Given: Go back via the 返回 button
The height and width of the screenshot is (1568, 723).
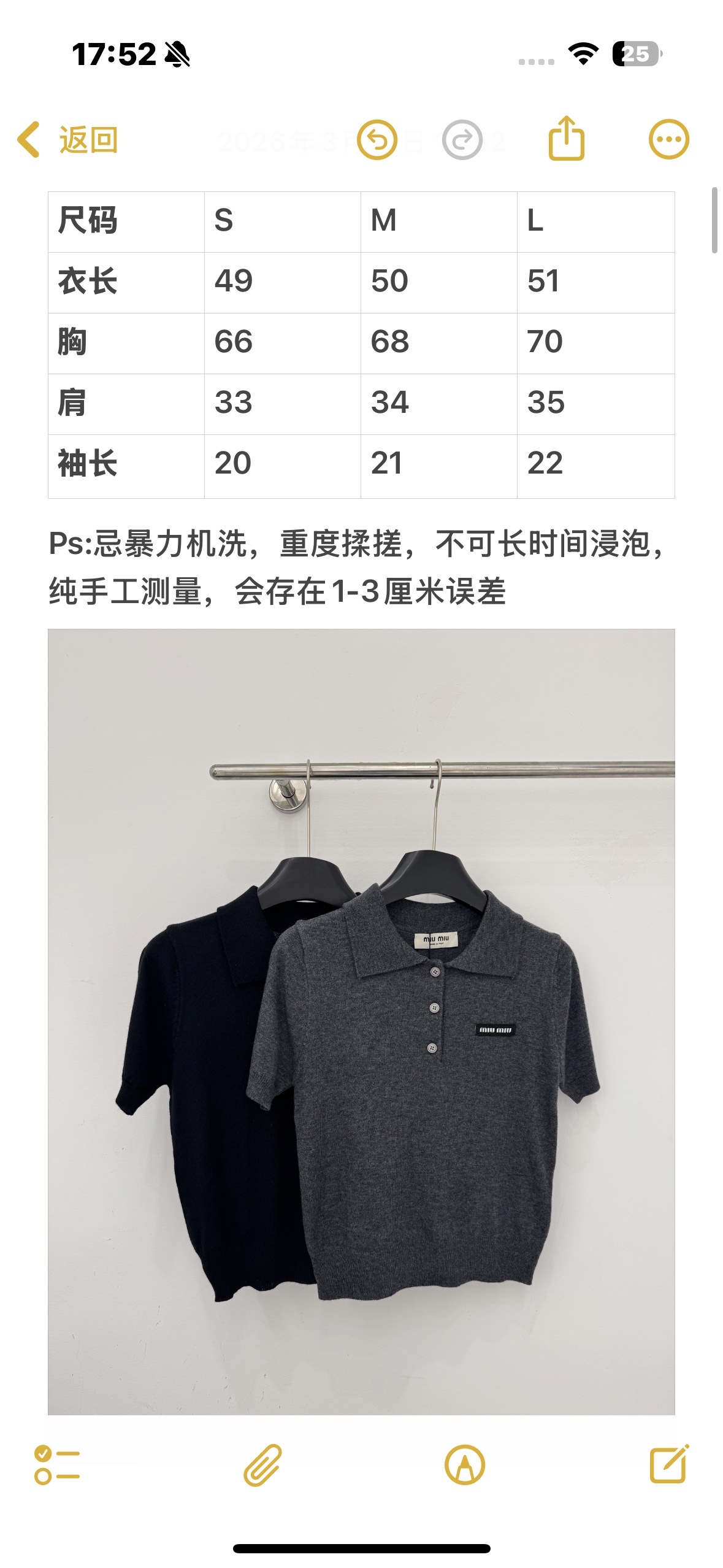Looking at the screenshot, I should 67,140.
